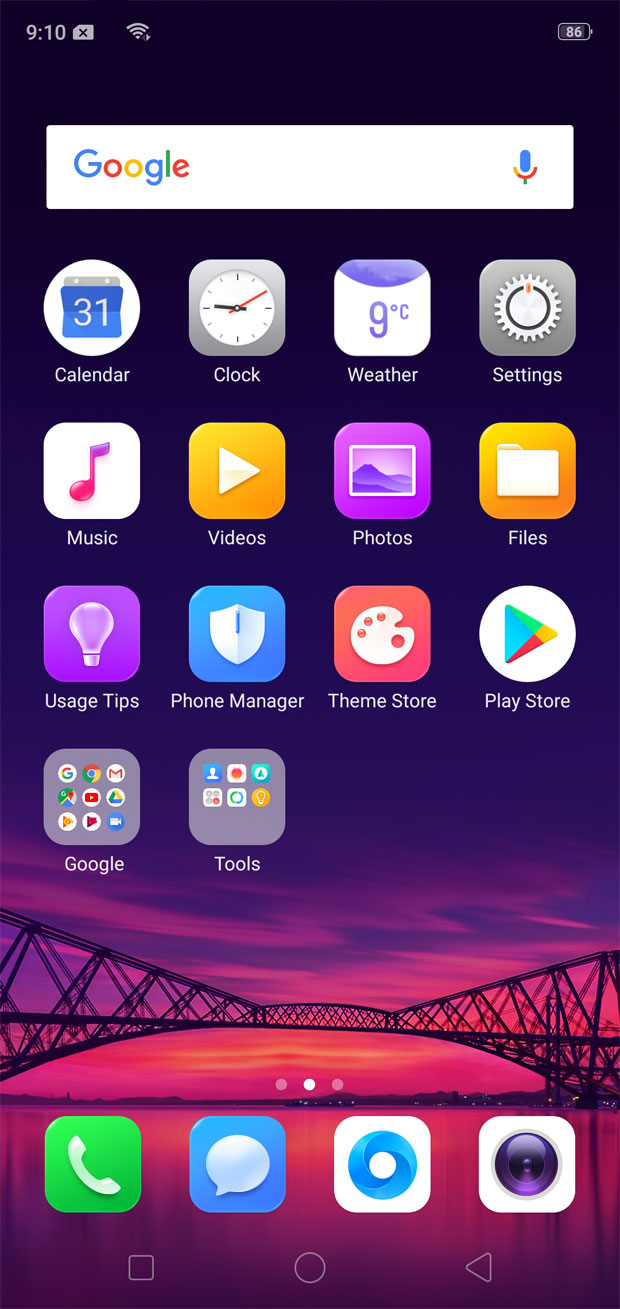Tap the recent apps square button
This screenshot has width=620, height=1309.
141,1268
